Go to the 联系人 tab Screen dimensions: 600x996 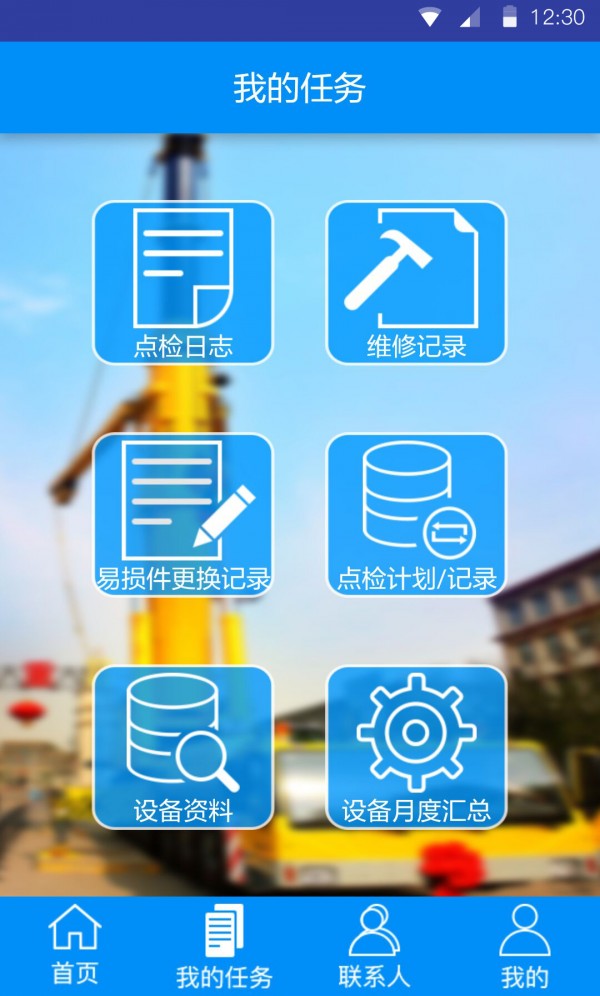click(x=374, y=945)
